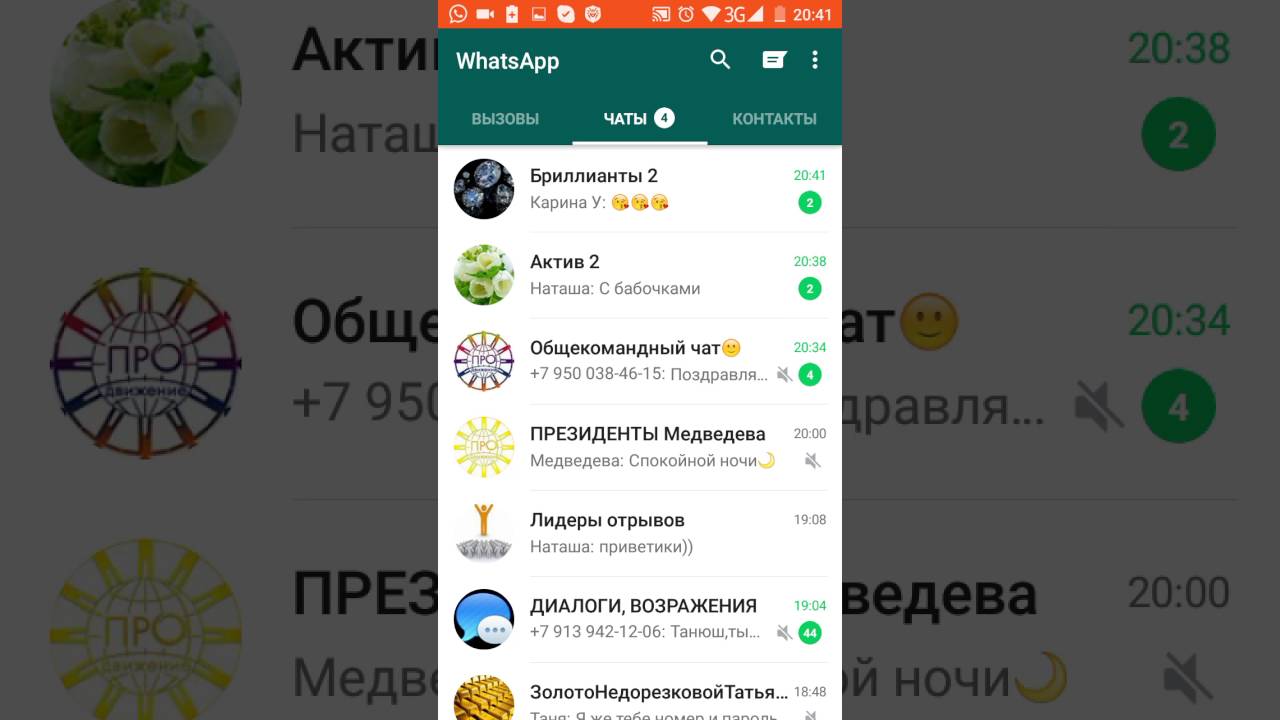Viewport: 1280px width, 720px height.
Task: Switch to the КОНТАКТЫ tab
Action: click(x=774, y=119)
